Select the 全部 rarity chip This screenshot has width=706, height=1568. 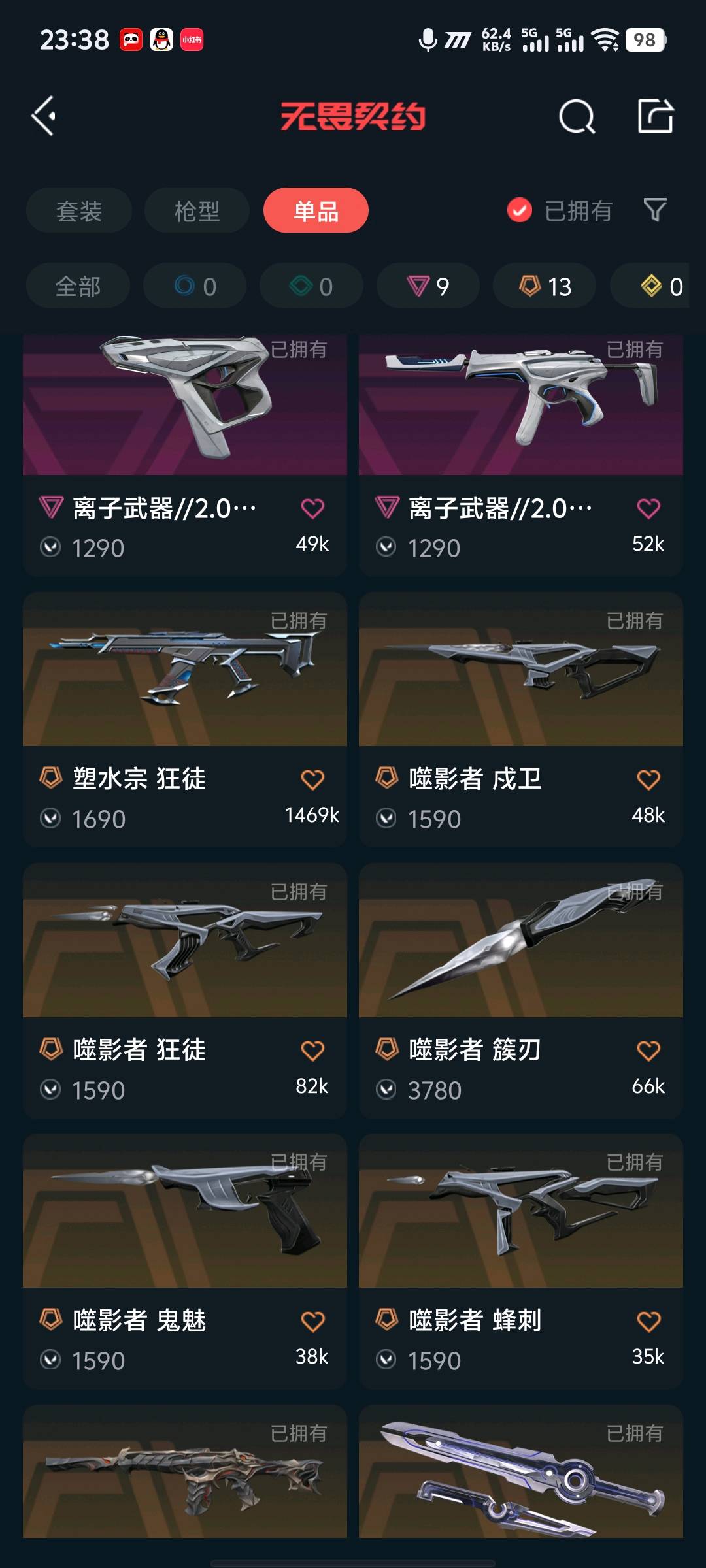pos(78,286)
